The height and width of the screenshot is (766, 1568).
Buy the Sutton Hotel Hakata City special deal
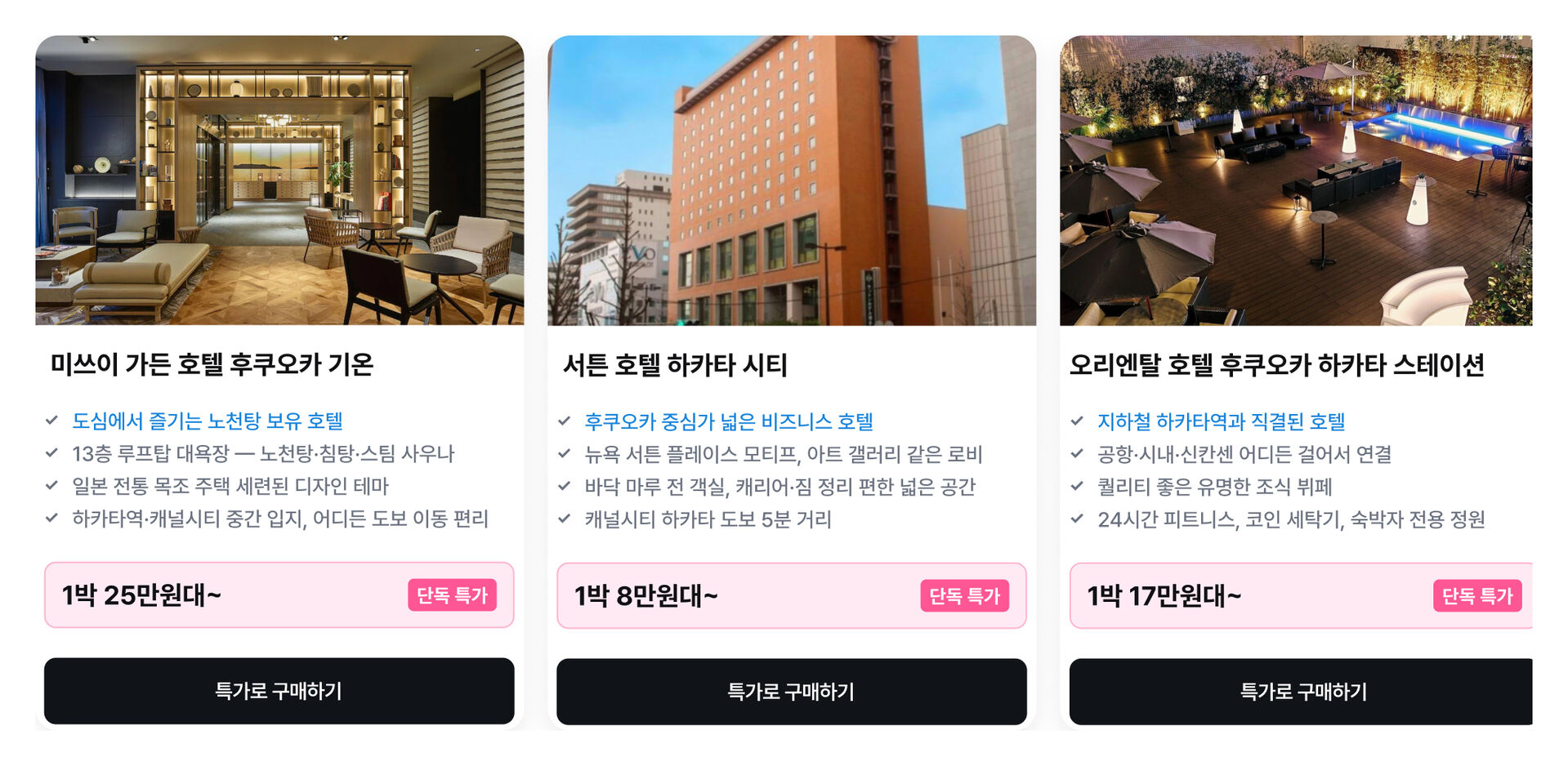pos(791,692)
